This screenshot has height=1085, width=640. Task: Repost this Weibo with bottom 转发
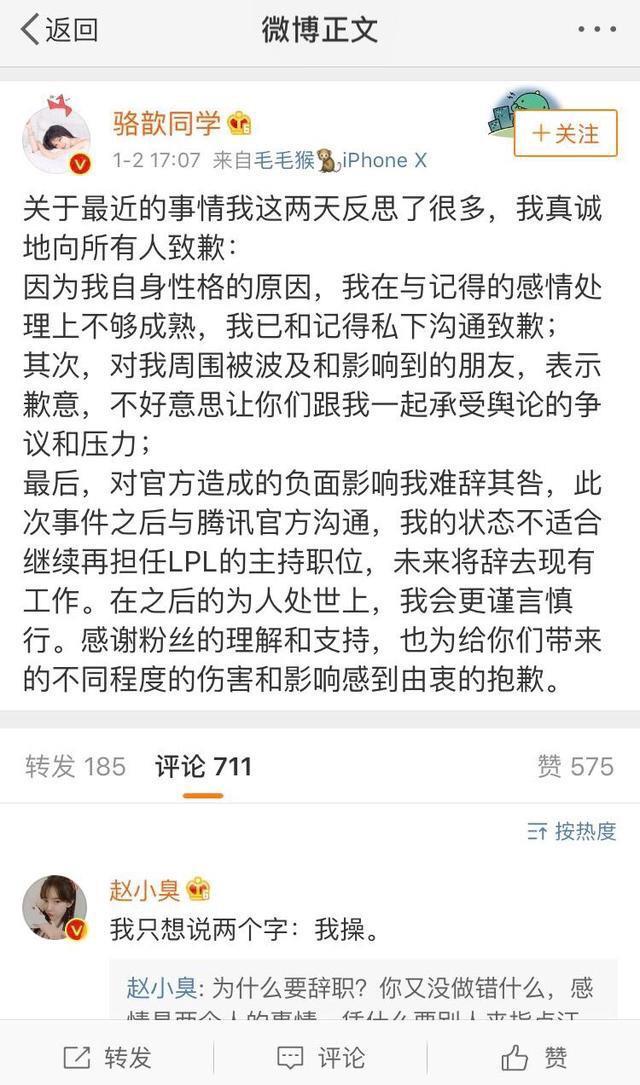tap(107, 1057)
